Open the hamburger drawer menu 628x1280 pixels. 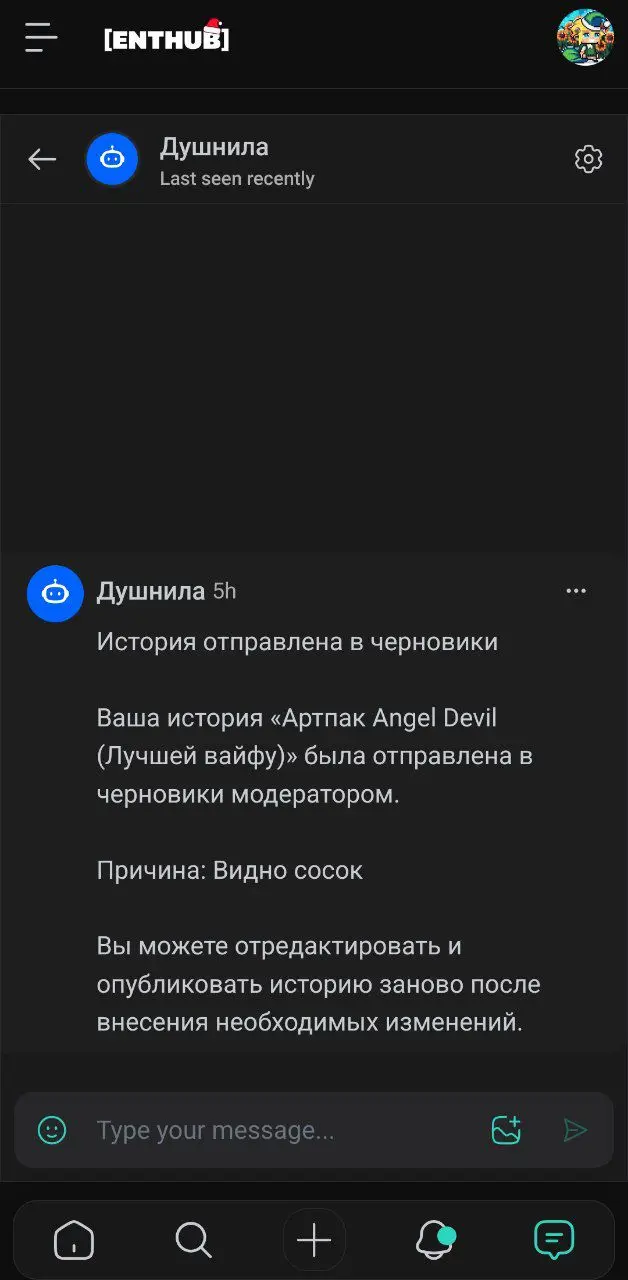tap(41, 38)
